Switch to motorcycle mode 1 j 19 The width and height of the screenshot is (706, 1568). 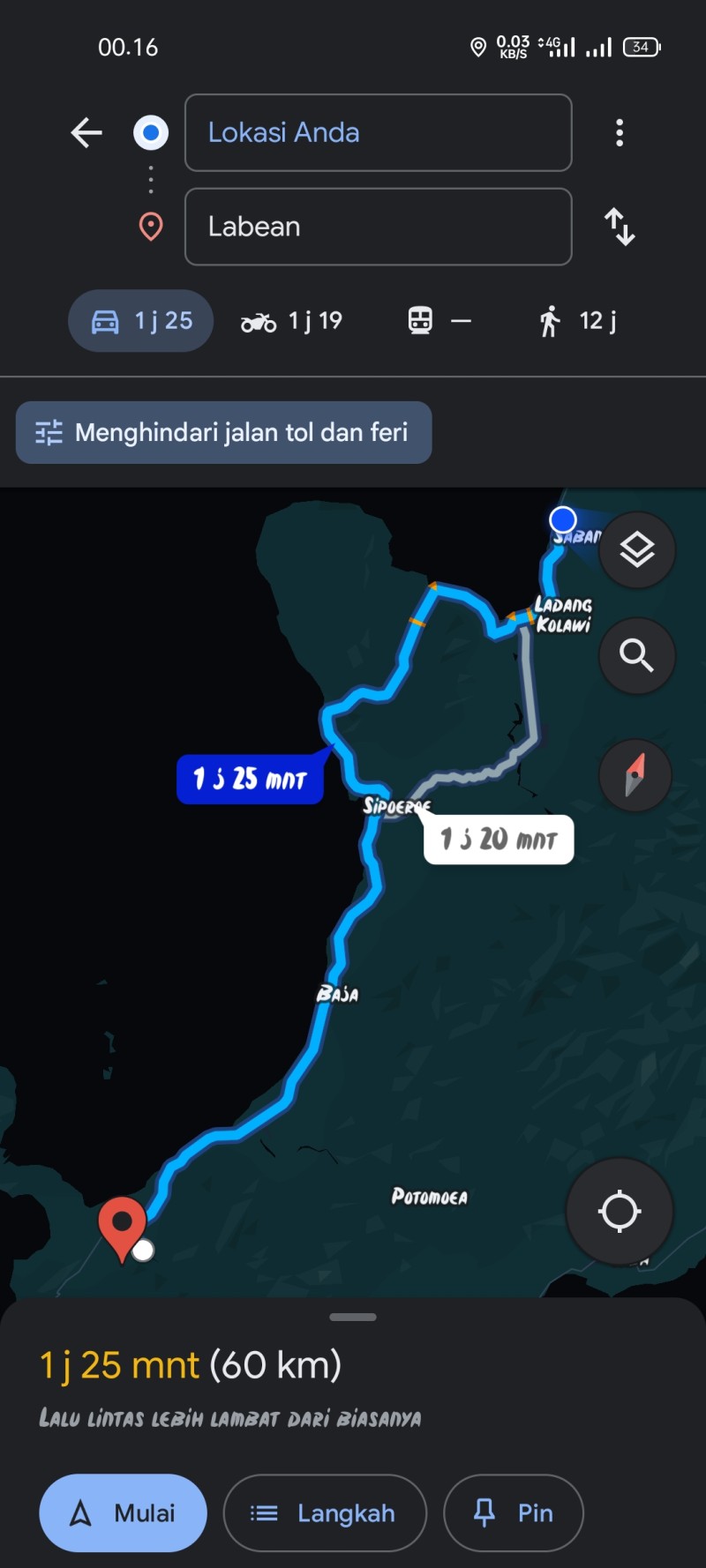[292, 321]
